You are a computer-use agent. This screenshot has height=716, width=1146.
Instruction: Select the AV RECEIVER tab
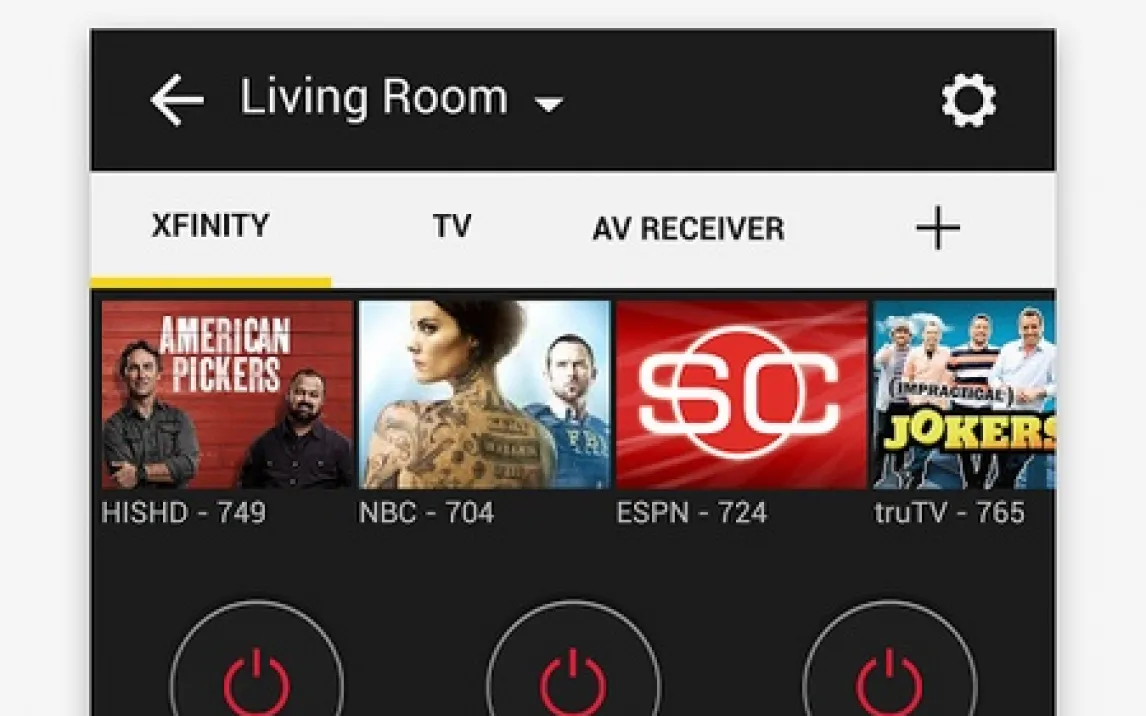click(x=688, y=229)
